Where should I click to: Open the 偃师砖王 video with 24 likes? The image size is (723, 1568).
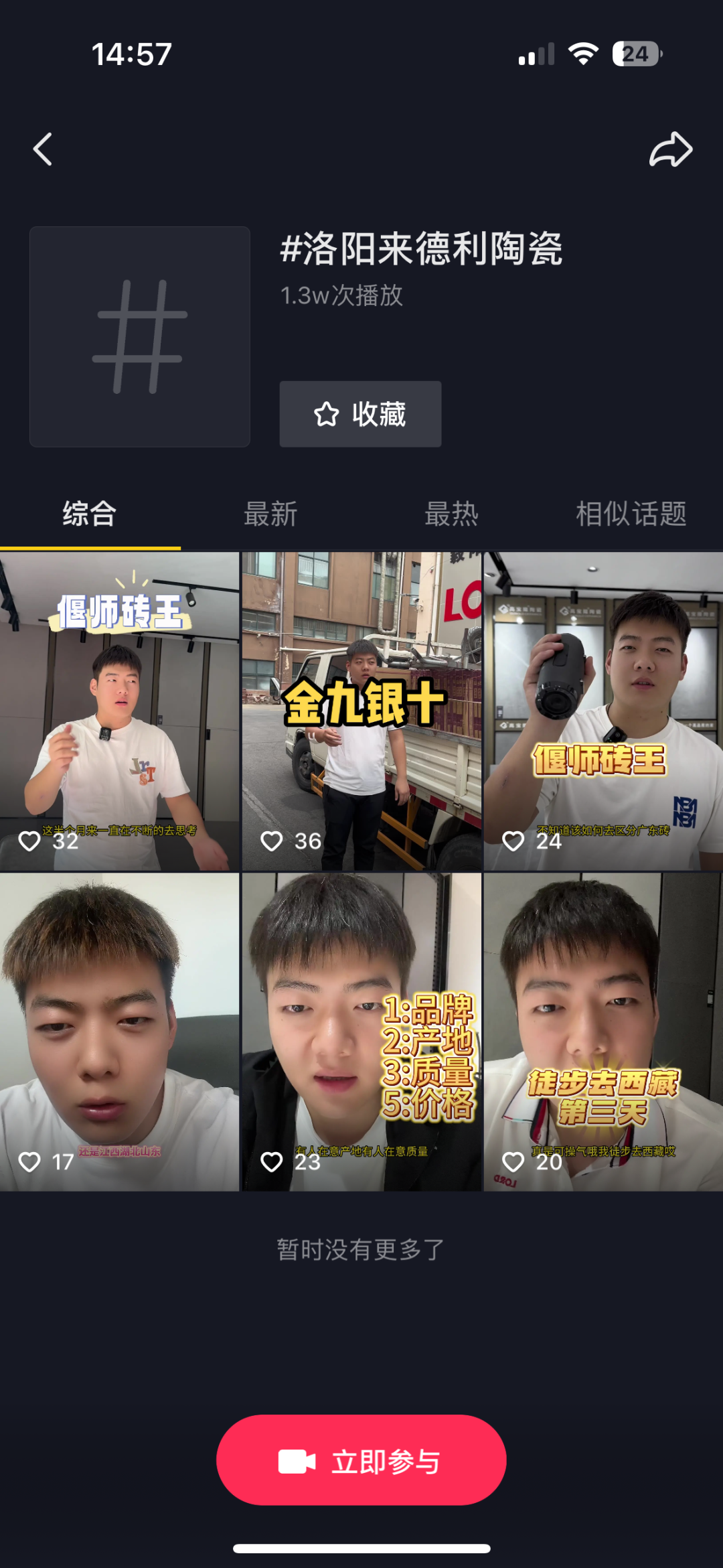click(x=603, y=710)
